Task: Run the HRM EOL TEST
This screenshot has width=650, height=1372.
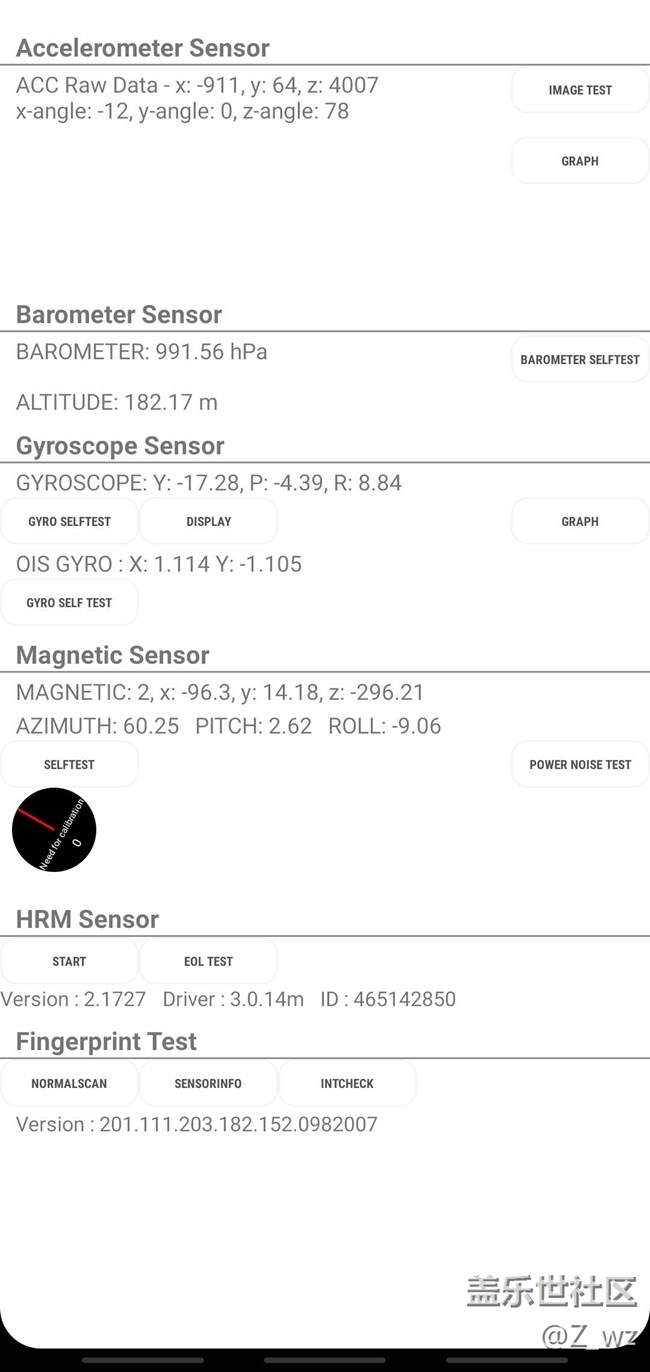Action: [x=208, y=962]
